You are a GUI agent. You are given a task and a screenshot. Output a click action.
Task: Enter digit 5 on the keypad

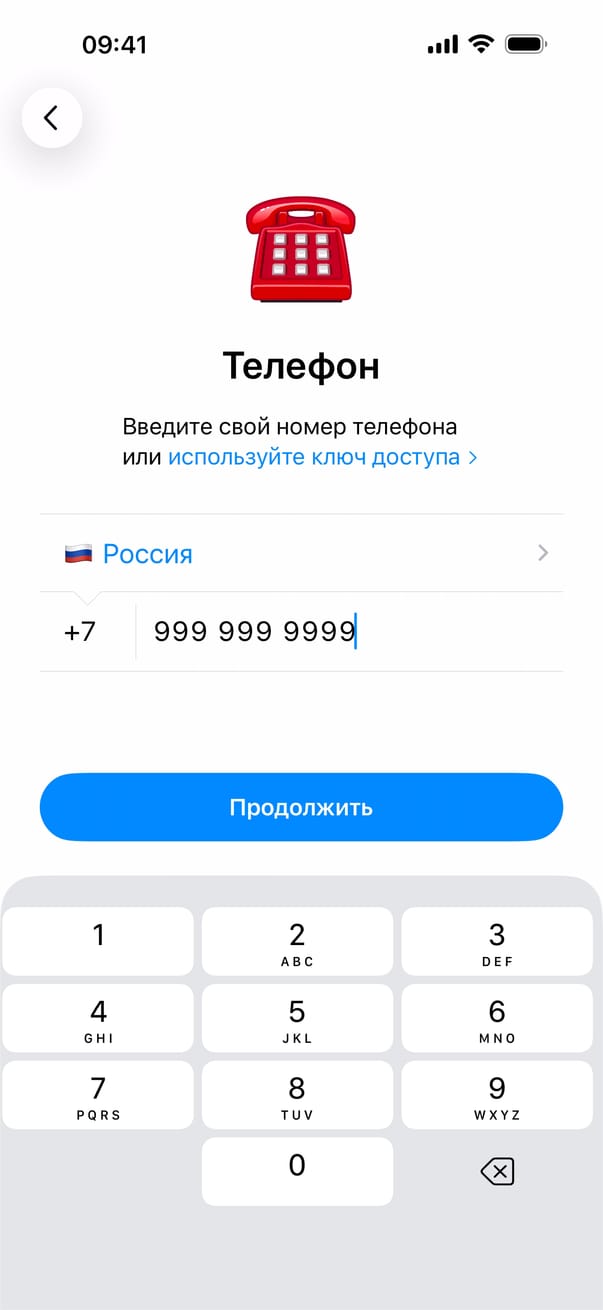click(x=297, y=1018)
